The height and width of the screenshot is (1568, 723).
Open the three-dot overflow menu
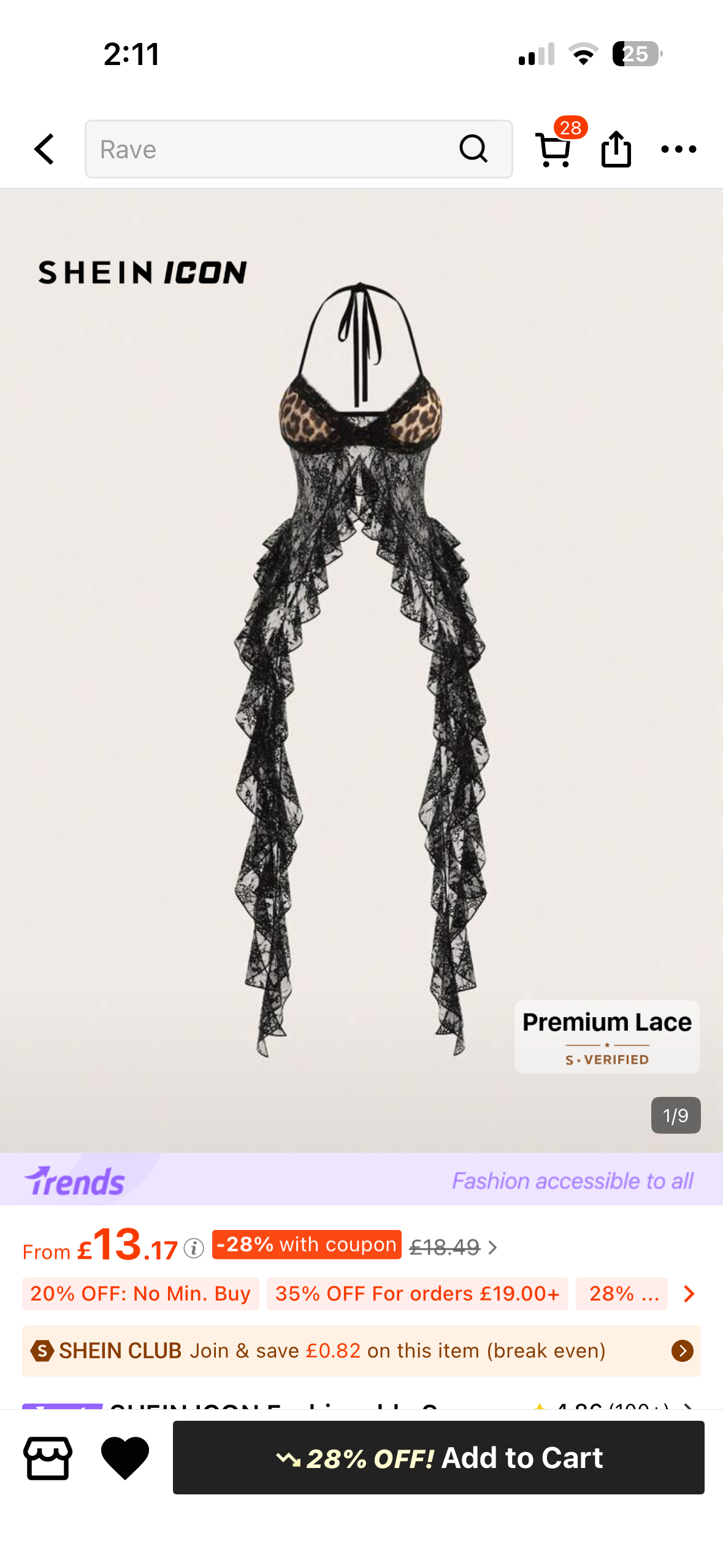(x=678, y=149)
